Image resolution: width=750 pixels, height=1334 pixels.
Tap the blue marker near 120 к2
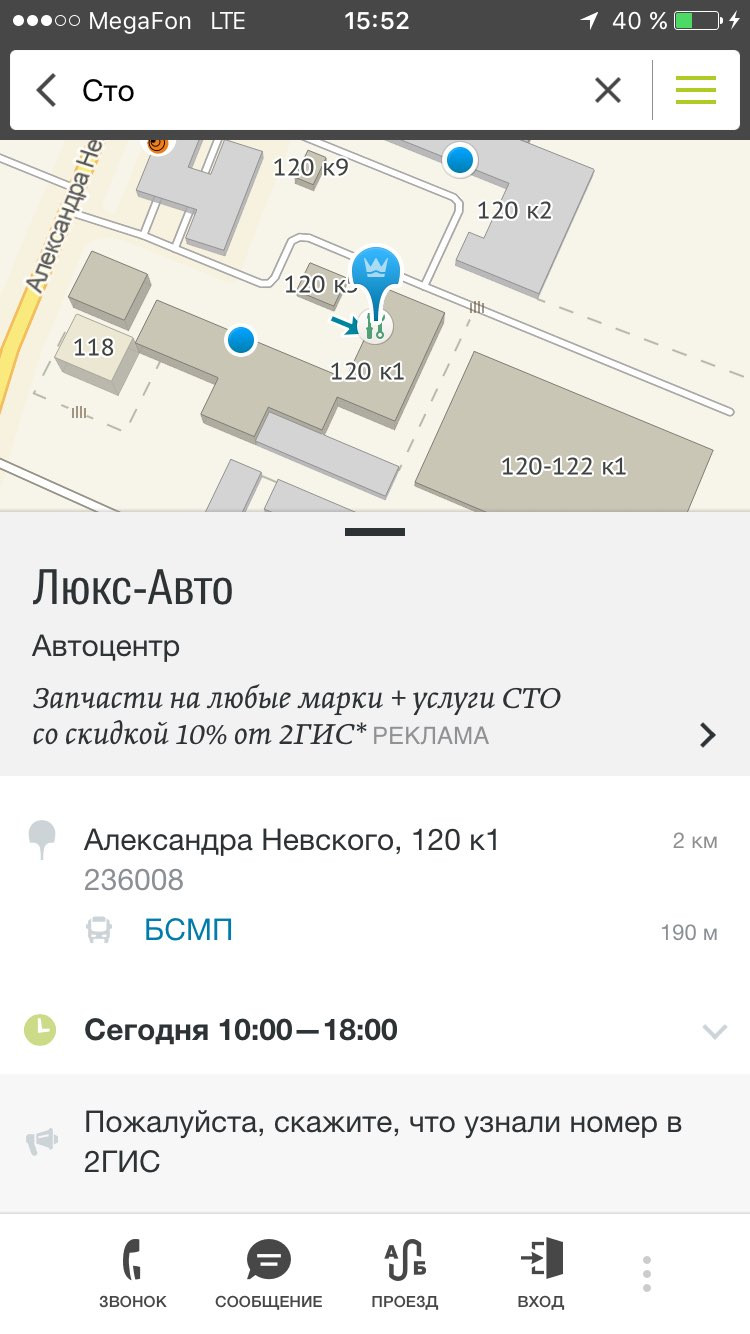(x=459, y=160)
